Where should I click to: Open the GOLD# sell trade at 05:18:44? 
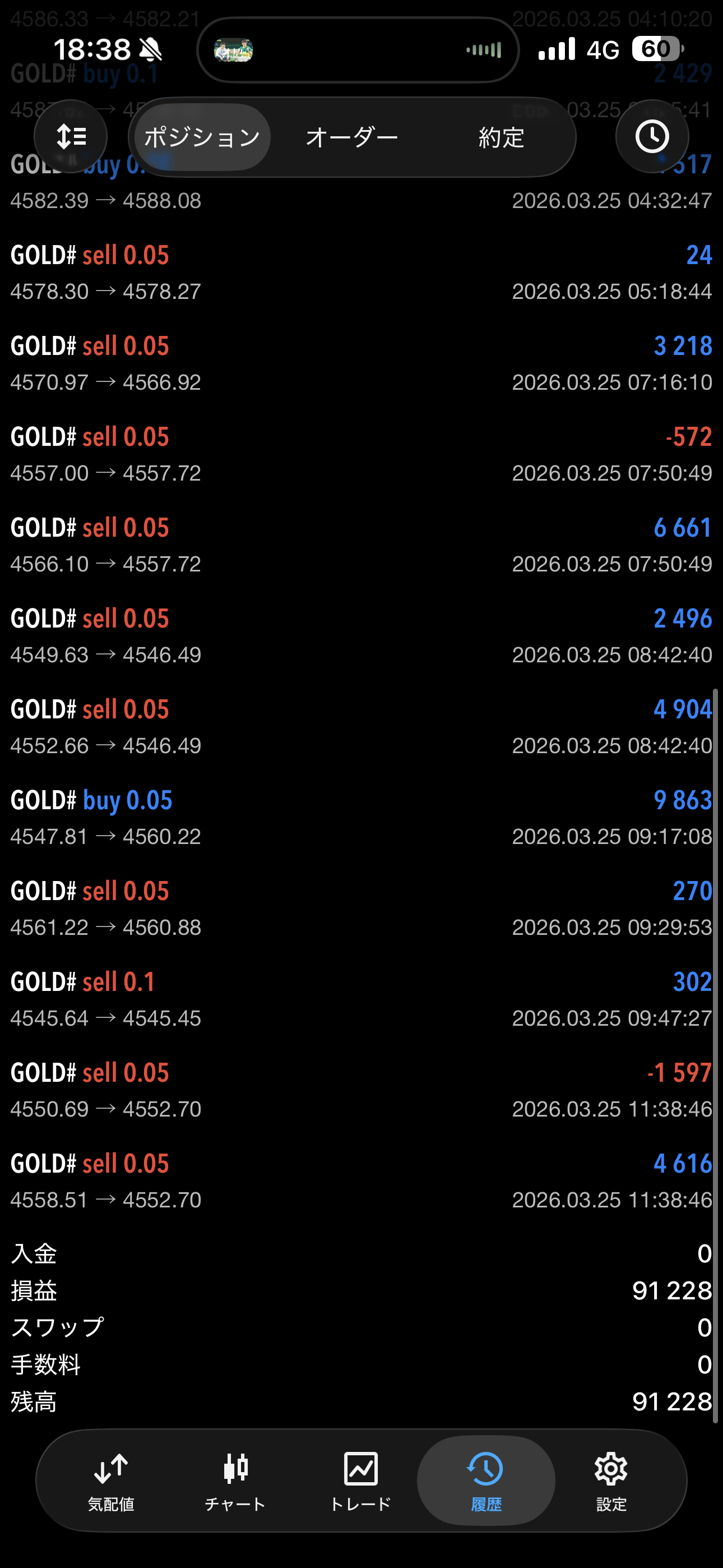(x=361, y=272)
